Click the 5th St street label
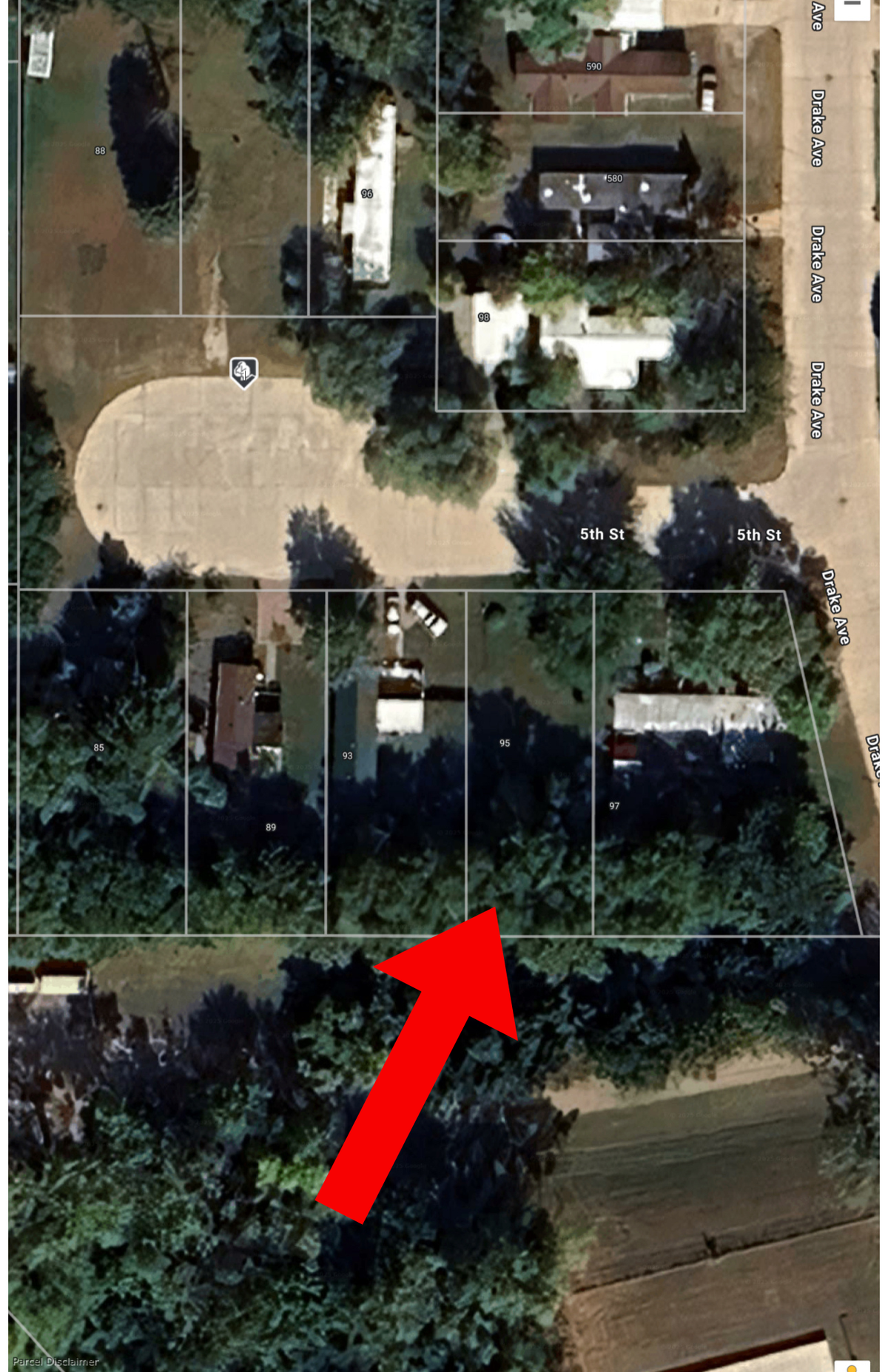 click(603, 534)
